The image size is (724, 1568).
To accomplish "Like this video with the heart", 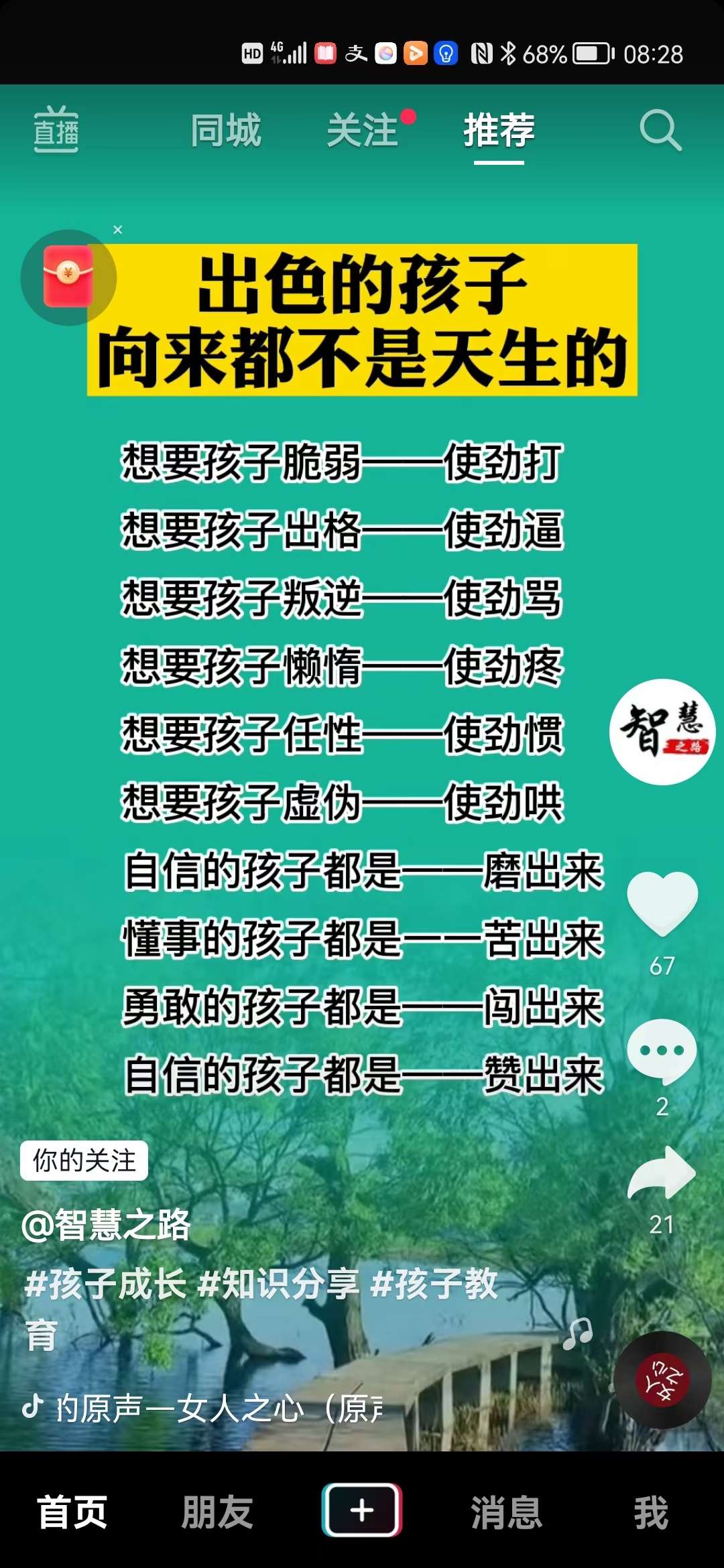I will pos(662,903).
